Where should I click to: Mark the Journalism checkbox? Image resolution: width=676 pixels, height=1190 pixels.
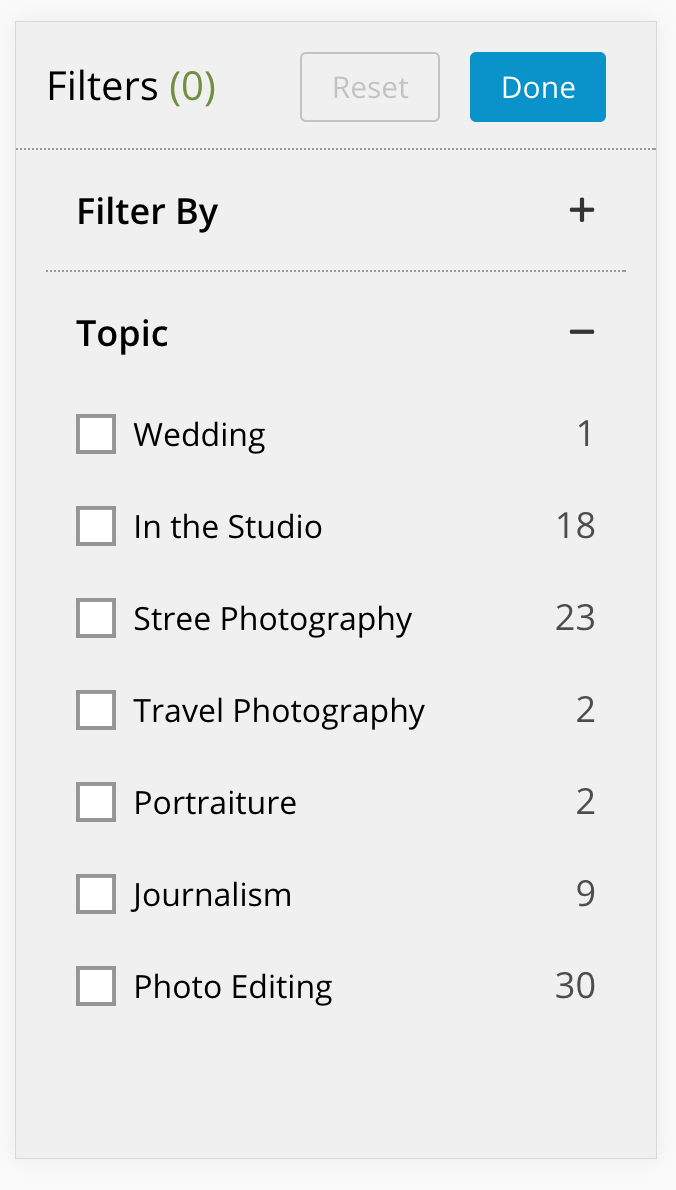(96, 894)
